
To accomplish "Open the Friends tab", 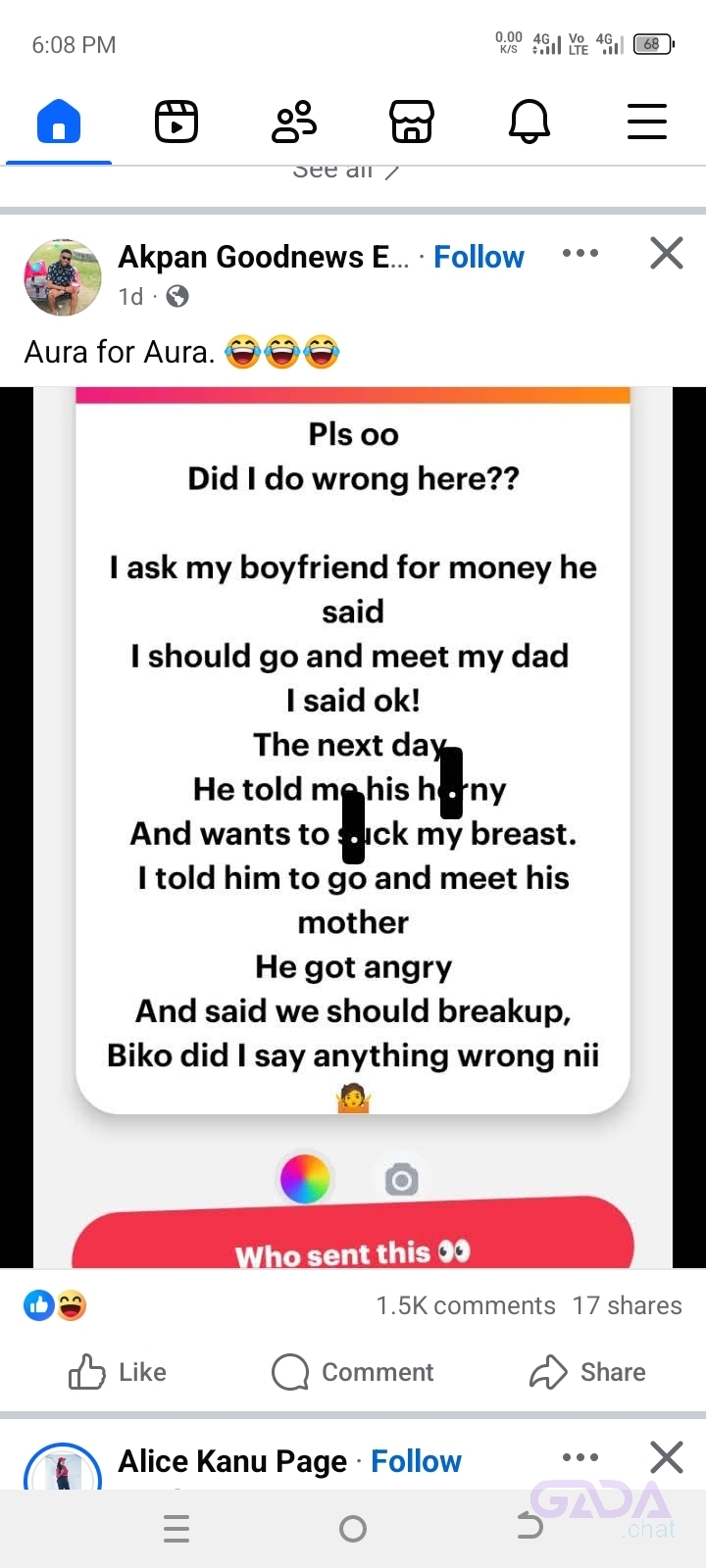I will pos(294,122).
